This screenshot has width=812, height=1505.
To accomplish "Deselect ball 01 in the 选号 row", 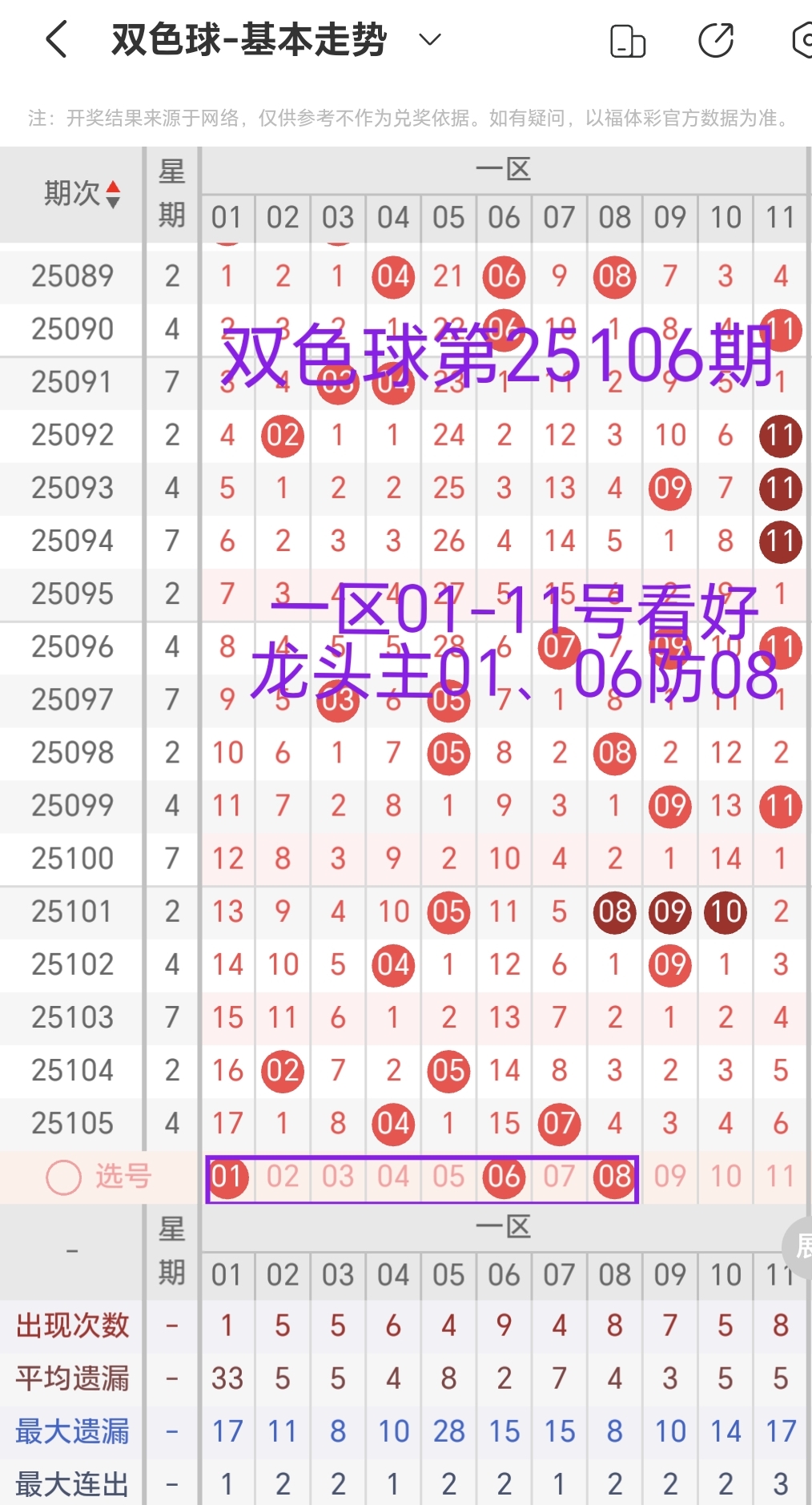I will pos(227,1177).
